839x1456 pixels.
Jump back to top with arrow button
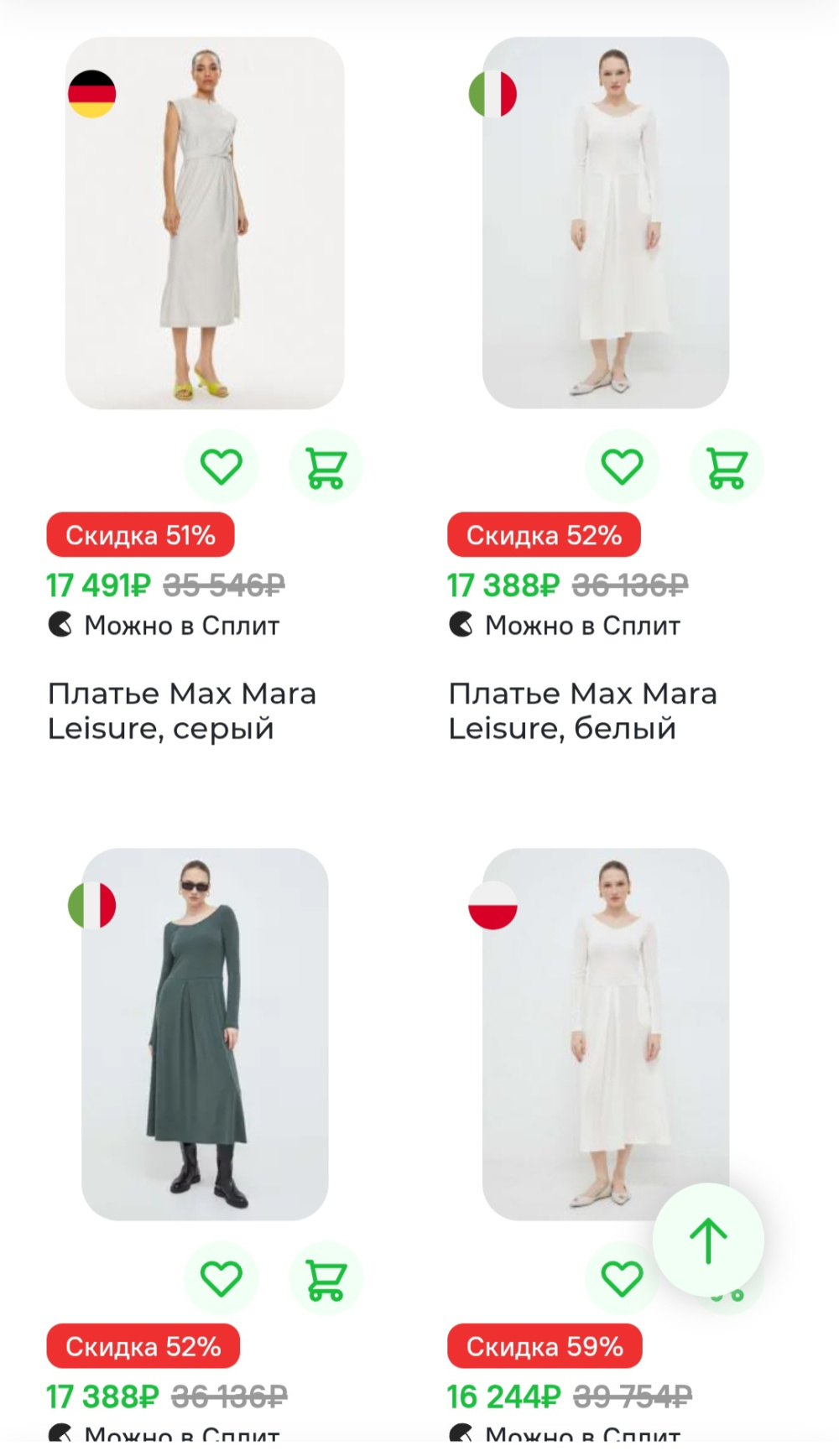pos(708,1240)
